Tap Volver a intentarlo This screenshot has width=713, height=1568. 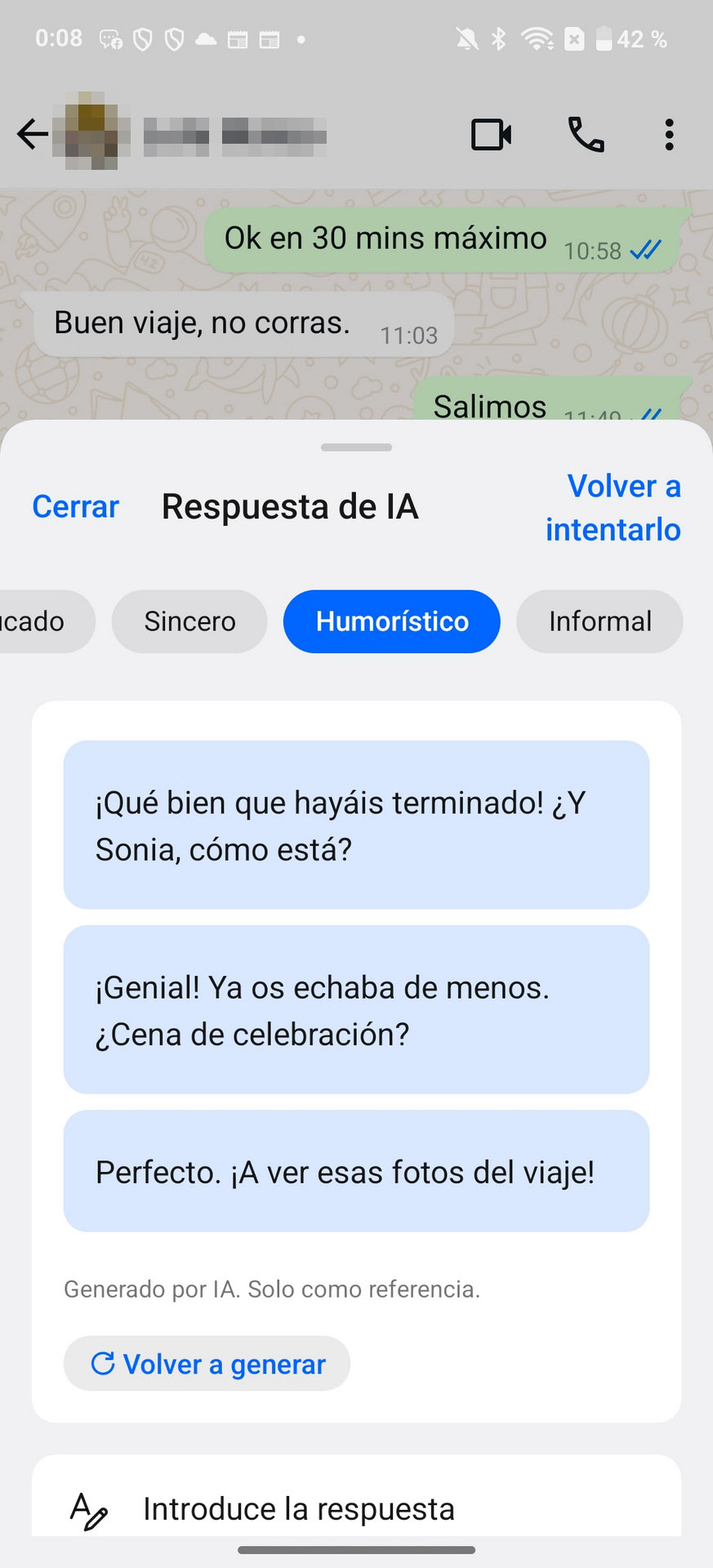(x=613, y=508)
